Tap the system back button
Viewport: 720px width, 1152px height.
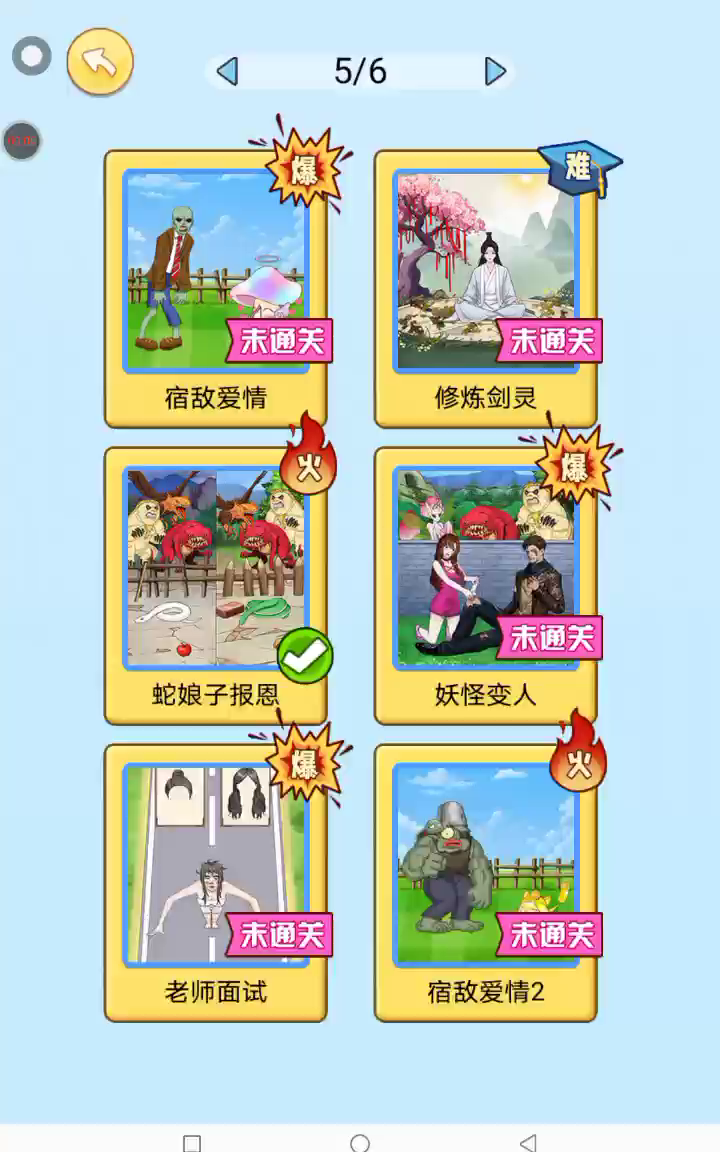(528, 1142)
